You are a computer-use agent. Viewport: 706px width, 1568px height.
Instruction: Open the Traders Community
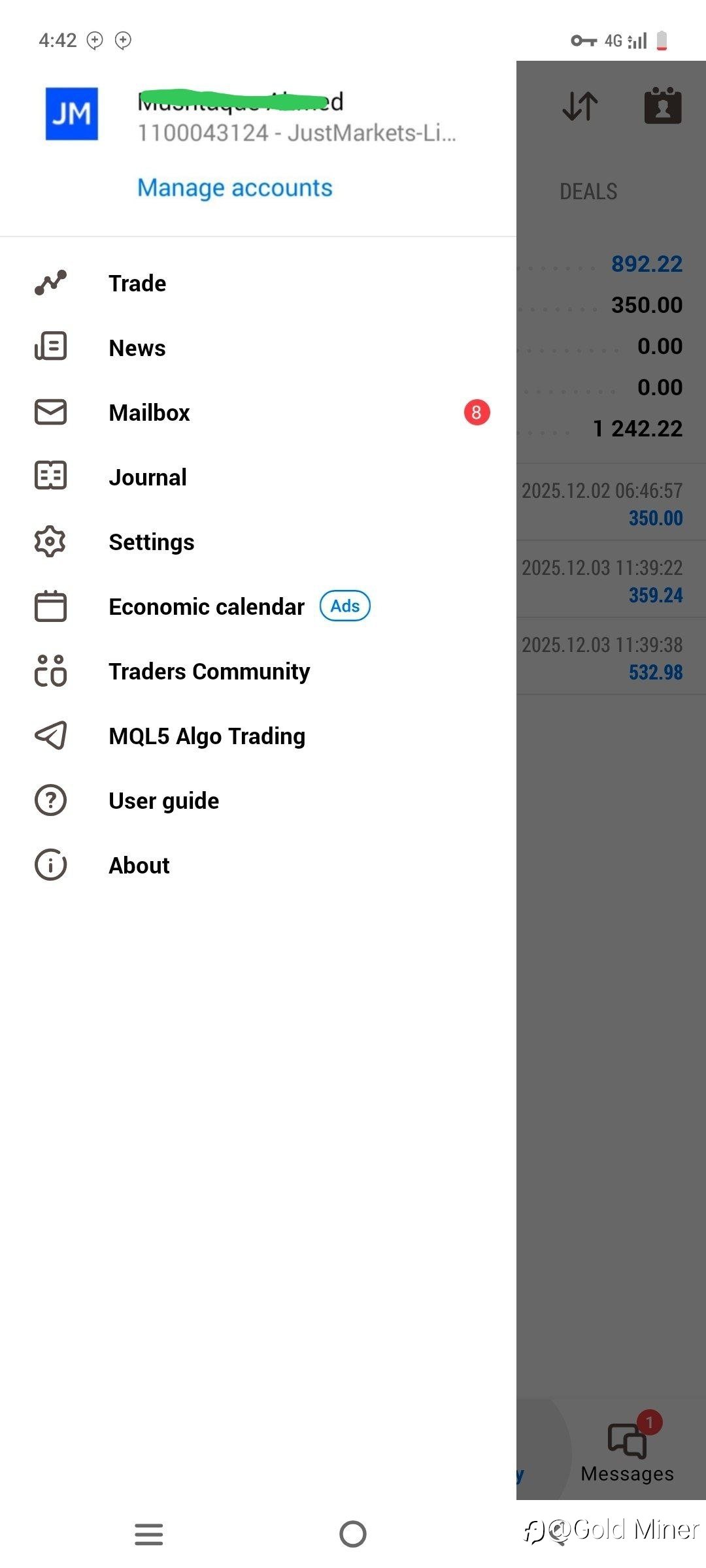209,671
